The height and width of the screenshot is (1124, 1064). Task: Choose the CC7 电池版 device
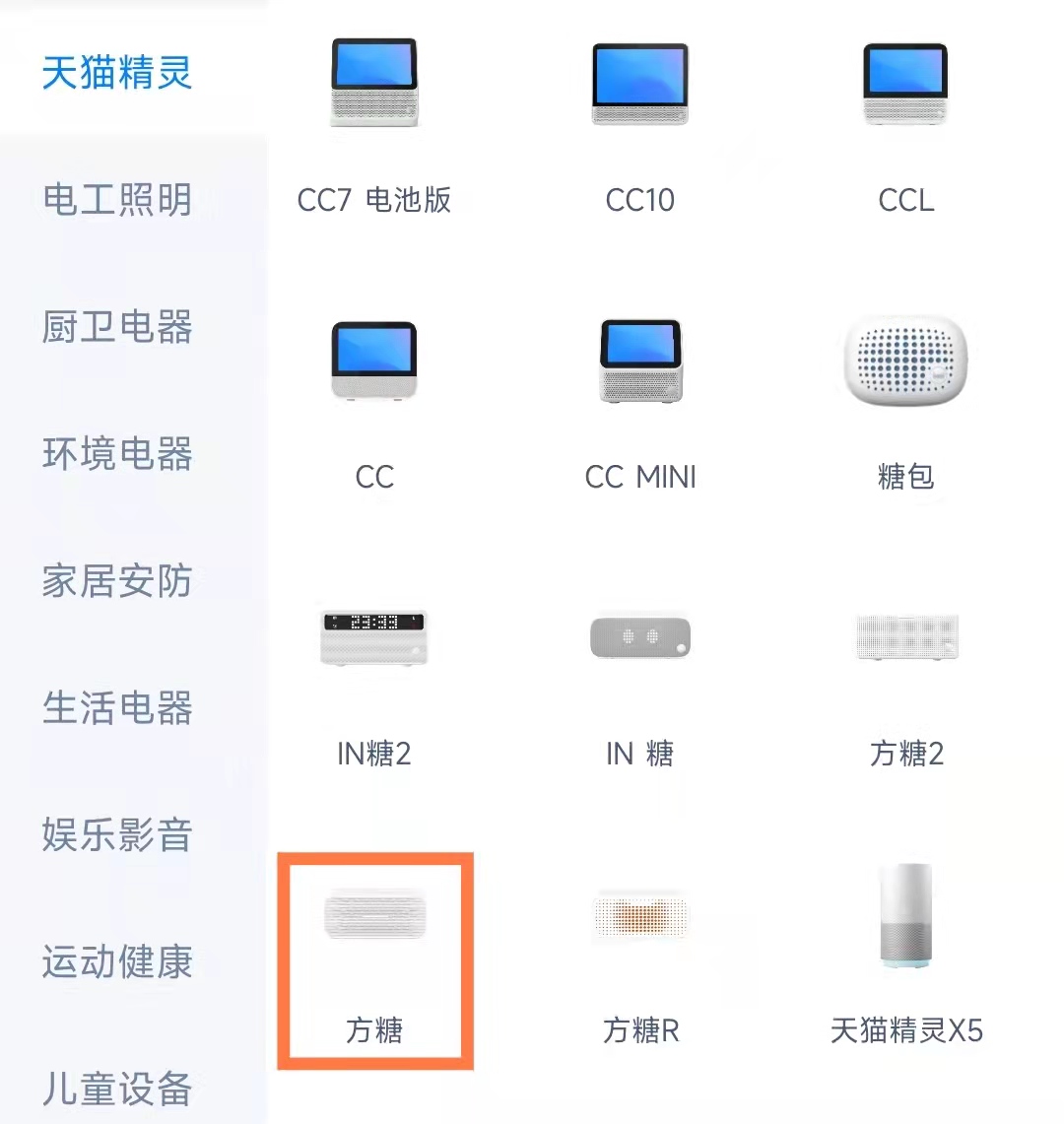(374, 128)
